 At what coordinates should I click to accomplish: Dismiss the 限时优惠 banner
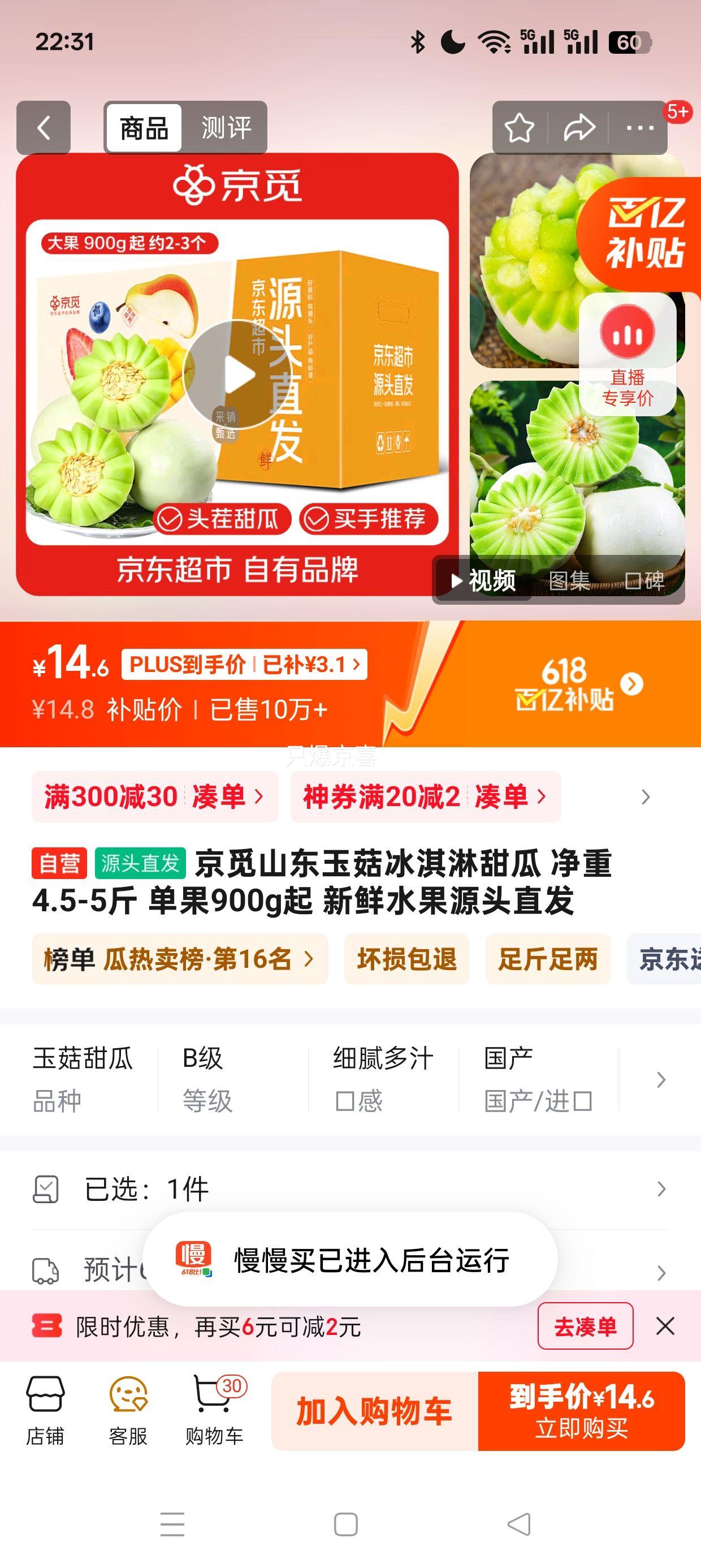click(665, 1326)
